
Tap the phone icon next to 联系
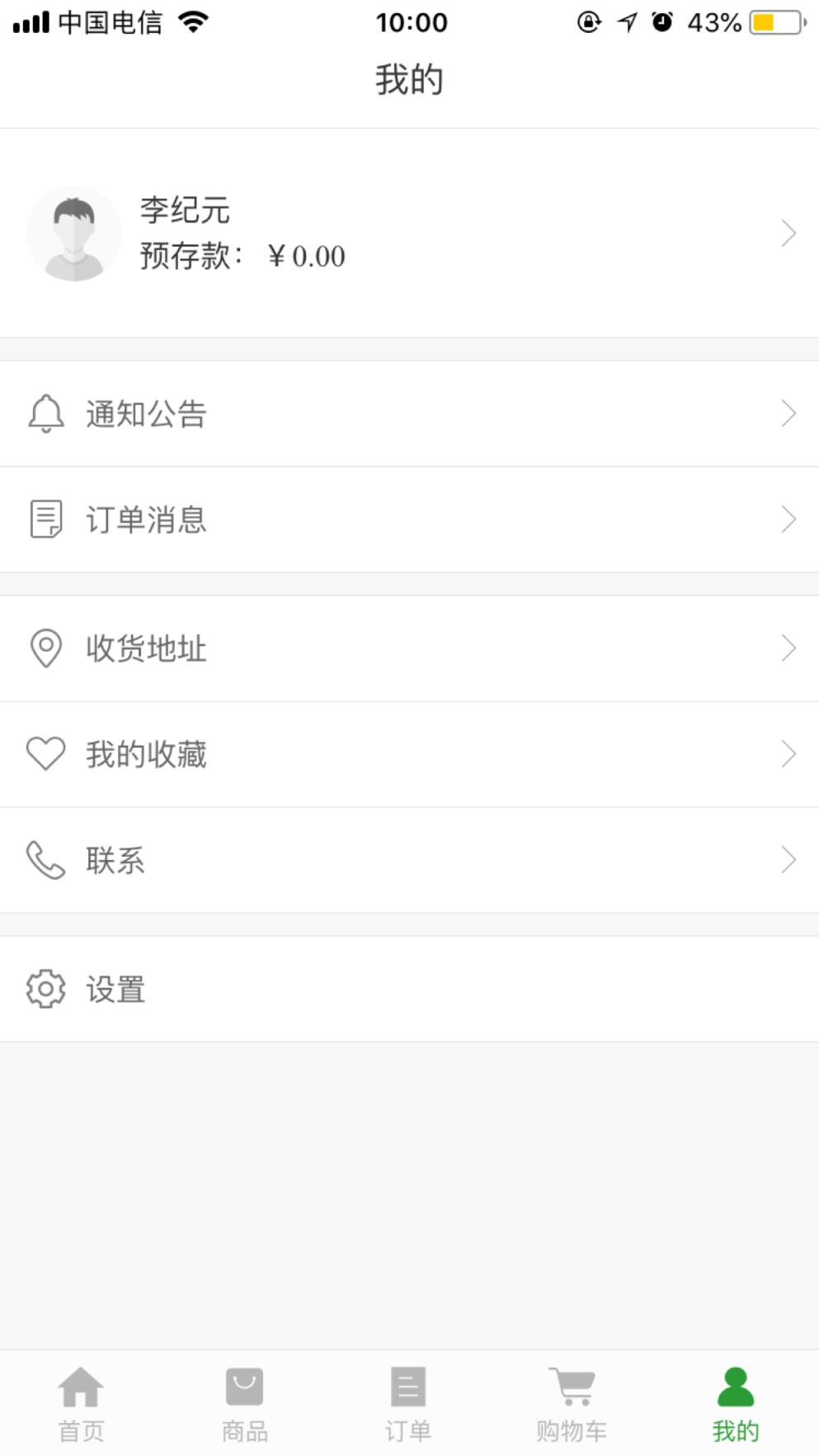click(46, 860)
